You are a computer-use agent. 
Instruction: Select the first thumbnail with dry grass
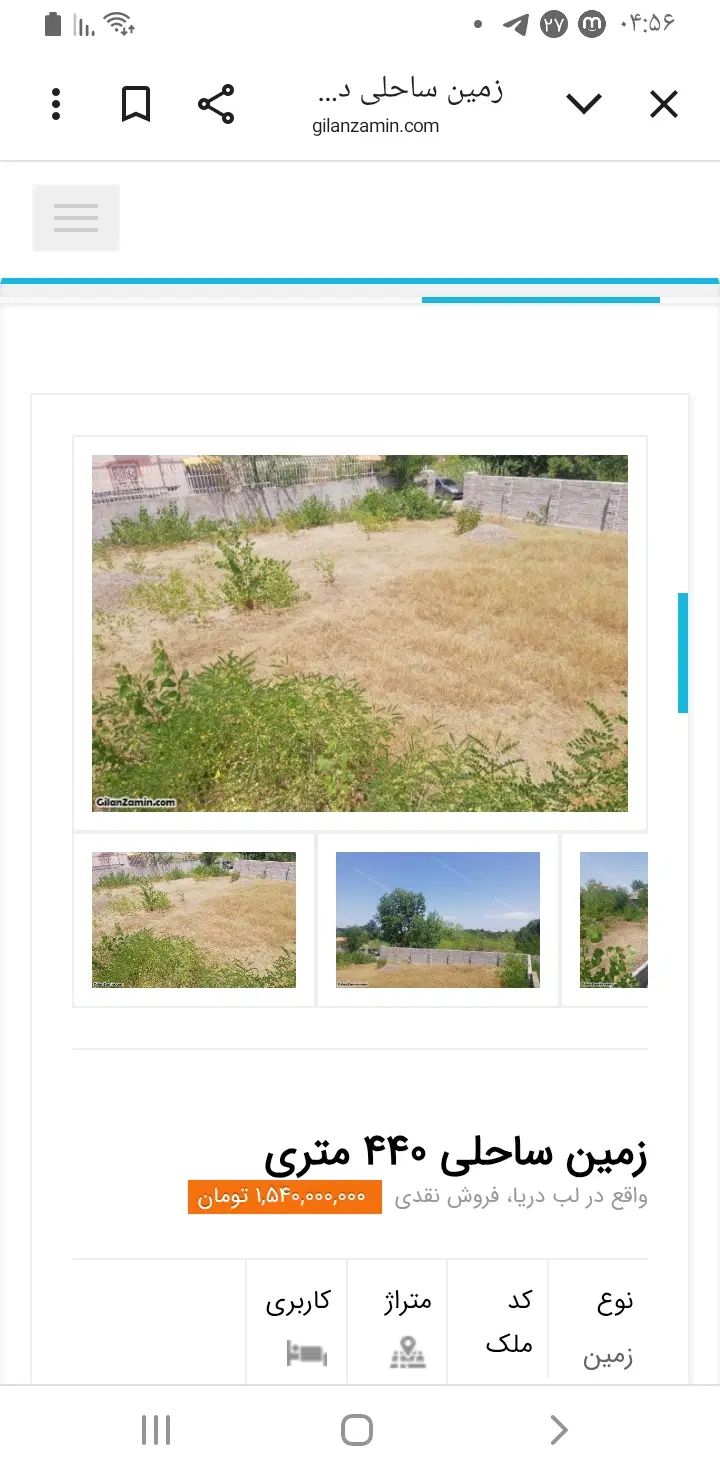click(194, 920)
